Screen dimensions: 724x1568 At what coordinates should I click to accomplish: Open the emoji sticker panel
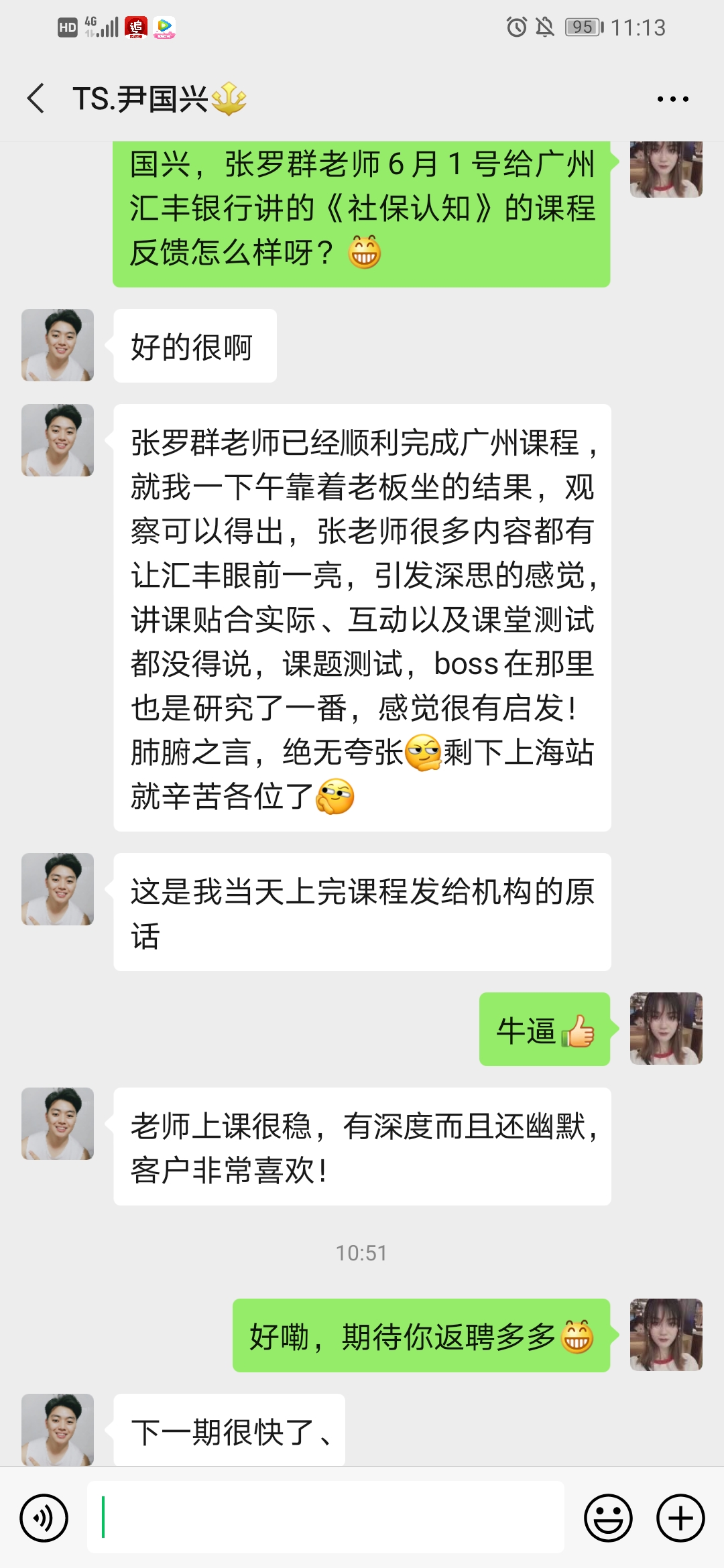click(608, 1518)
